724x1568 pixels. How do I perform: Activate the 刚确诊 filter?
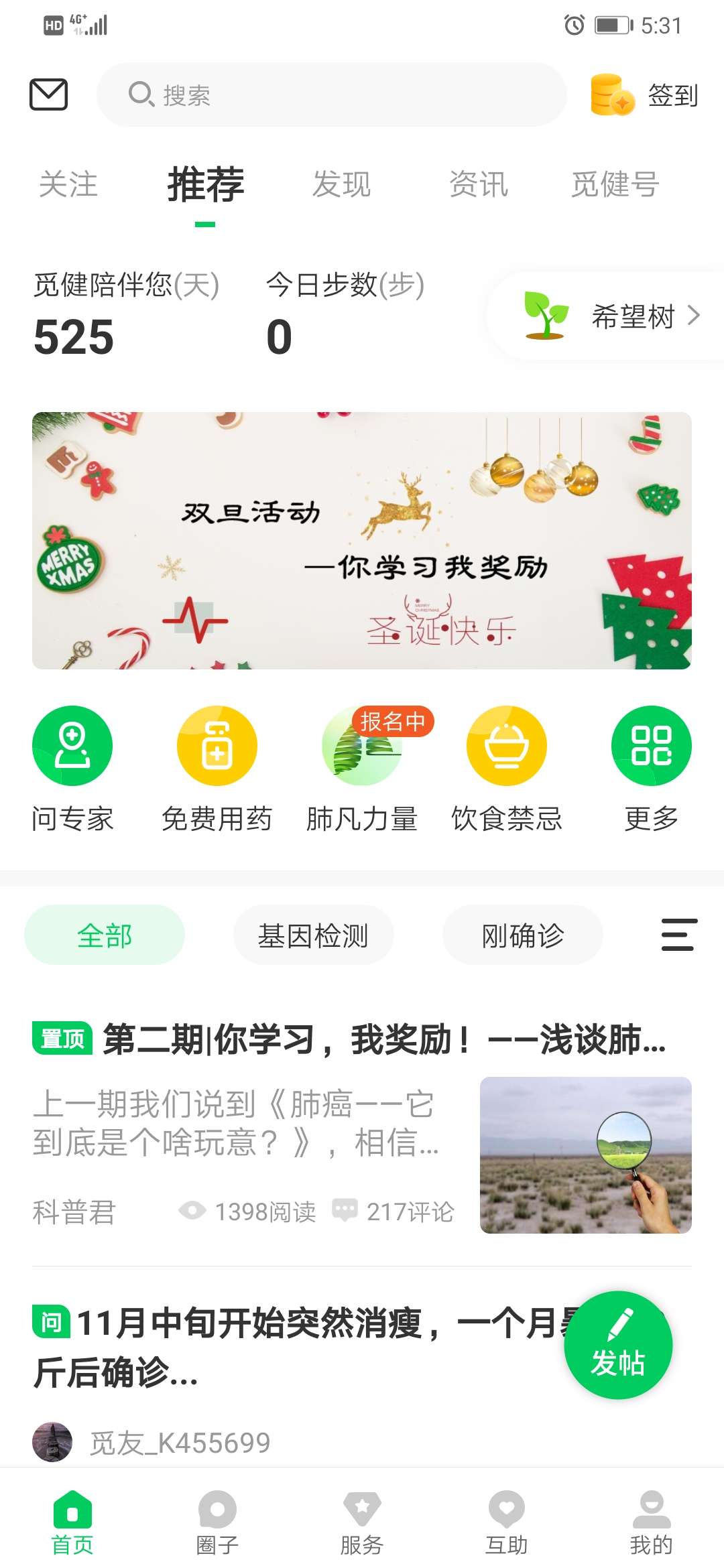pyautogui.click(x=522, y=935)
